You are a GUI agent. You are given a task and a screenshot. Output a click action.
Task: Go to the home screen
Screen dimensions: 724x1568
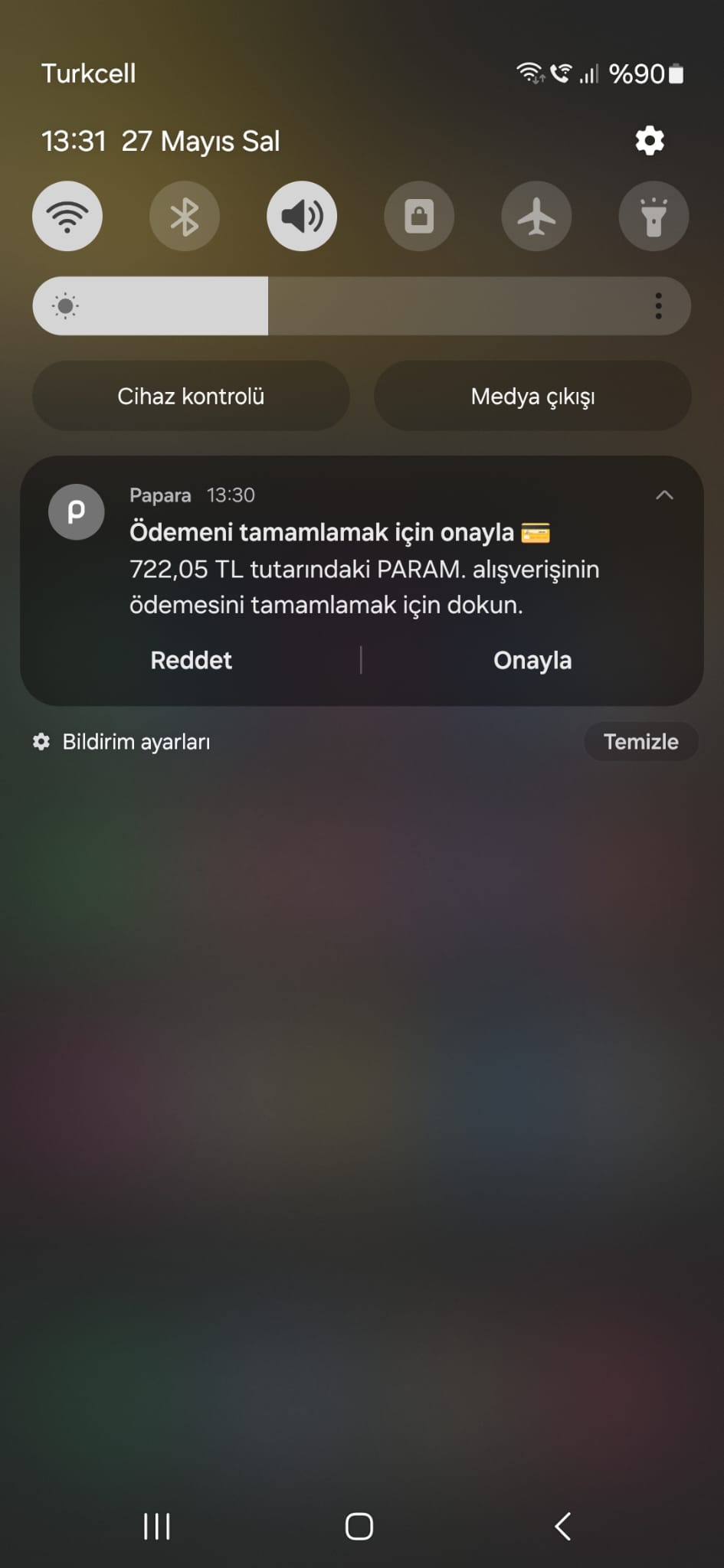[x=359, y=1526]
